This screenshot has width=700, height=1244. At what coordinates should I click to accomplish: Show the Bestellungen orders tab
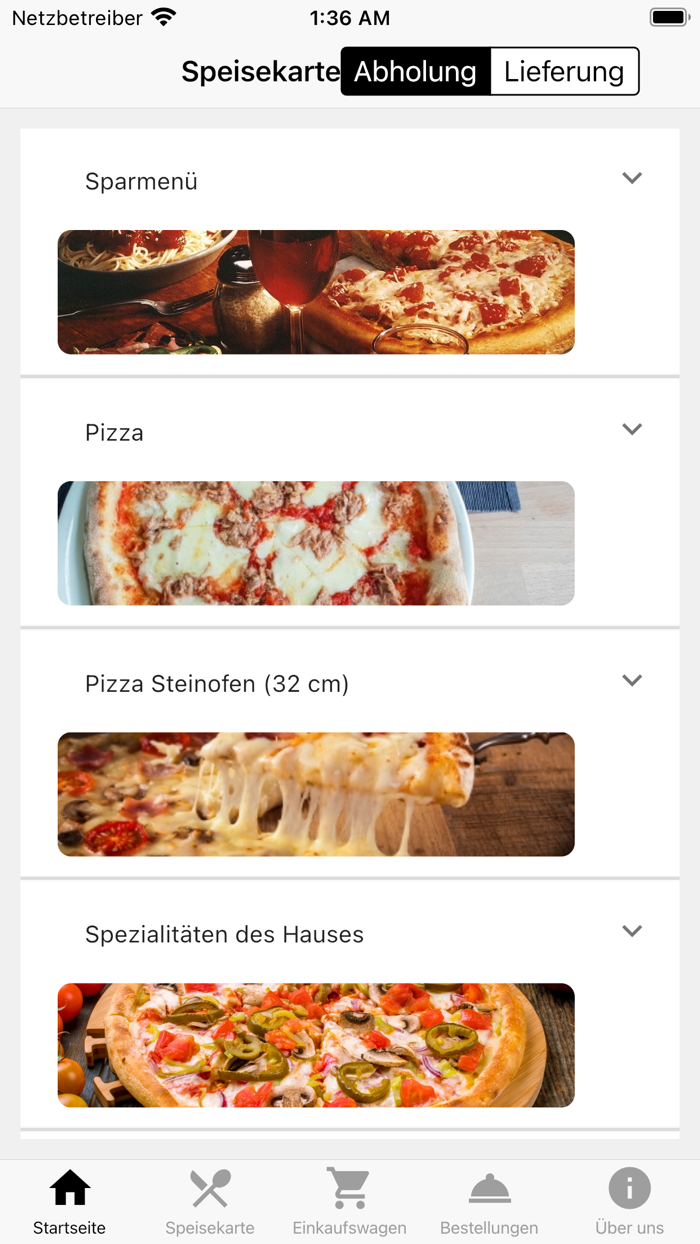[x=489, y=1201]
